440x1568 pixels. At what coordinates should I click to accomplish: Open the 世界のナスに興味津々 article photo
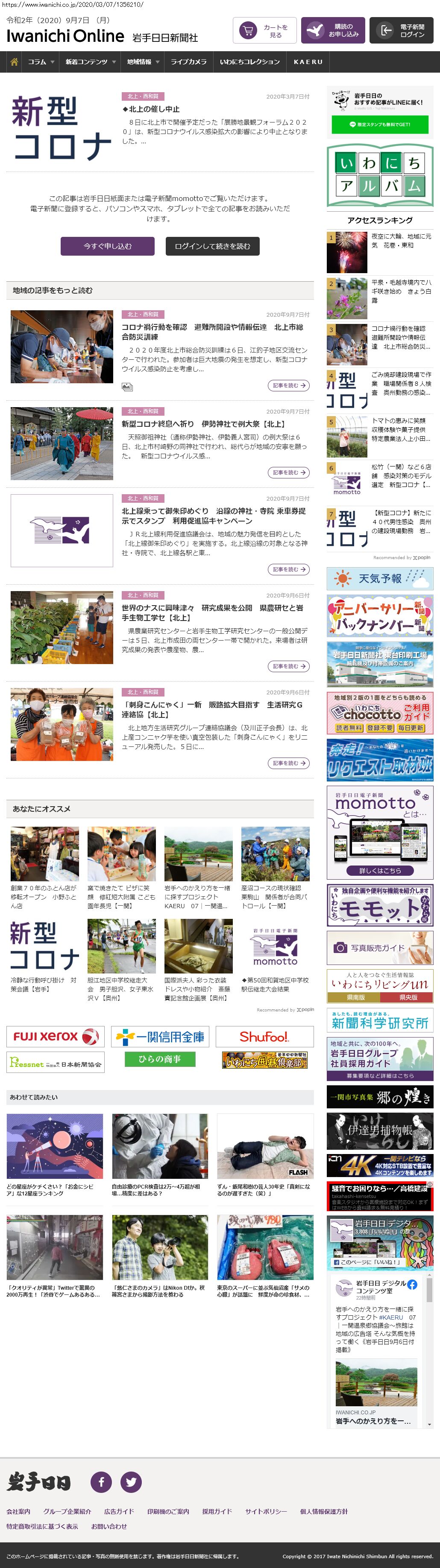tap(62, 627)
